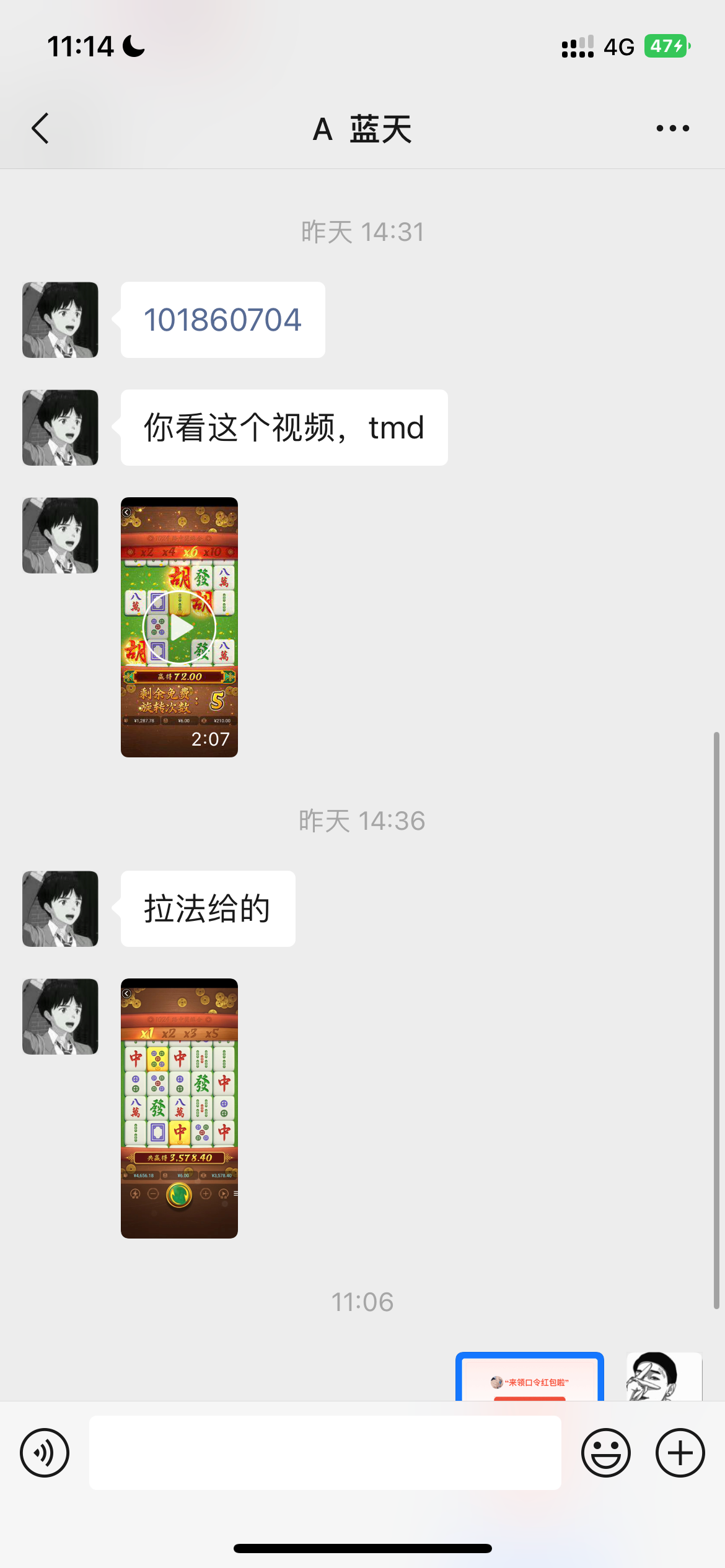Open my own avatar beside red packet
This screenshot has height=1568, width=725.
tap(664, 1377)
